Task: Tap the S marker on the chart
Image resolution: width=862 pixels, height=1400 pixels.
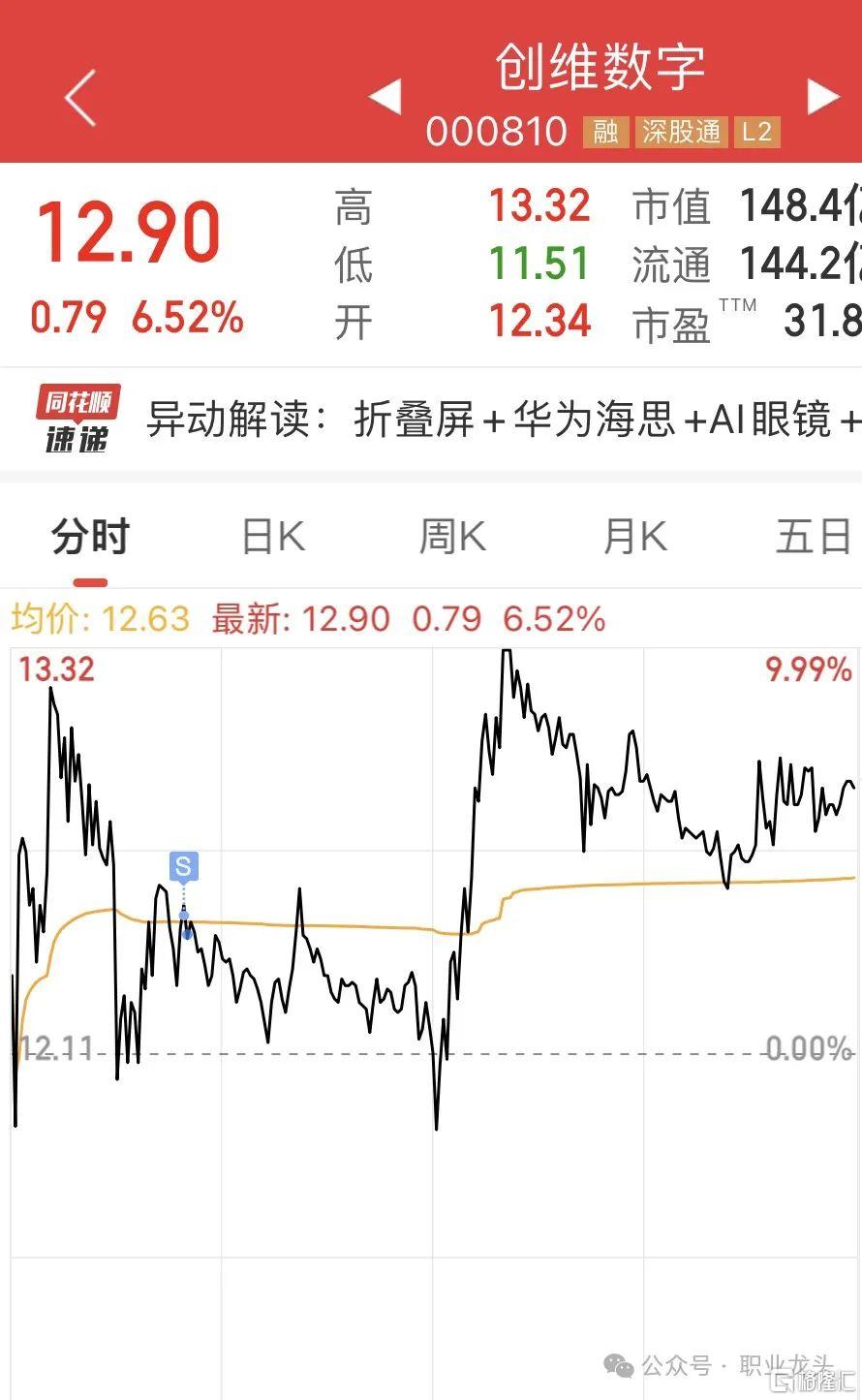Action: pyautogui.click(x=183, y=866)
